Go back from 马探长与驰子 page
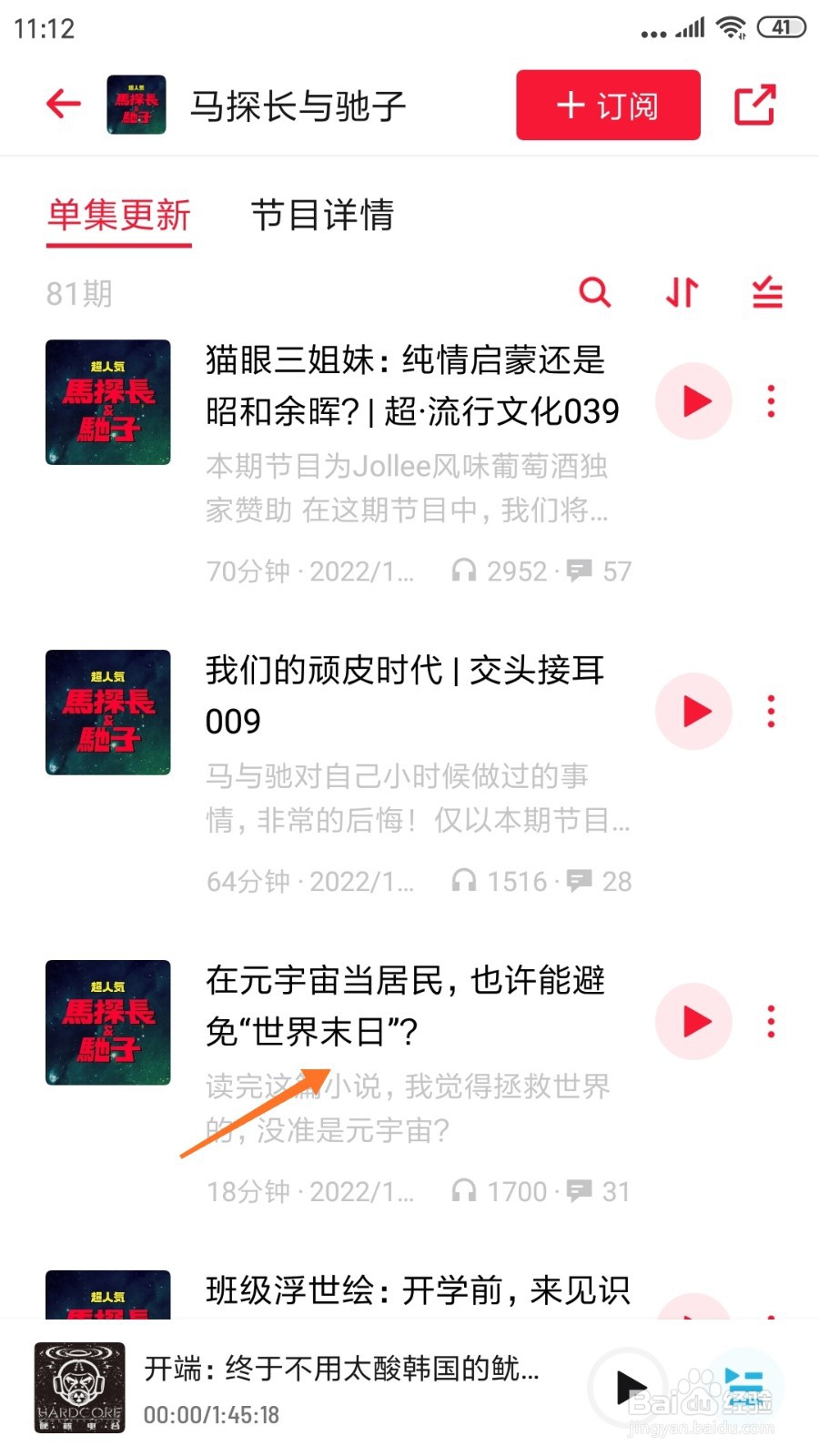The image size is (819, 1456). pyautogui.click(x=64, y=104)
